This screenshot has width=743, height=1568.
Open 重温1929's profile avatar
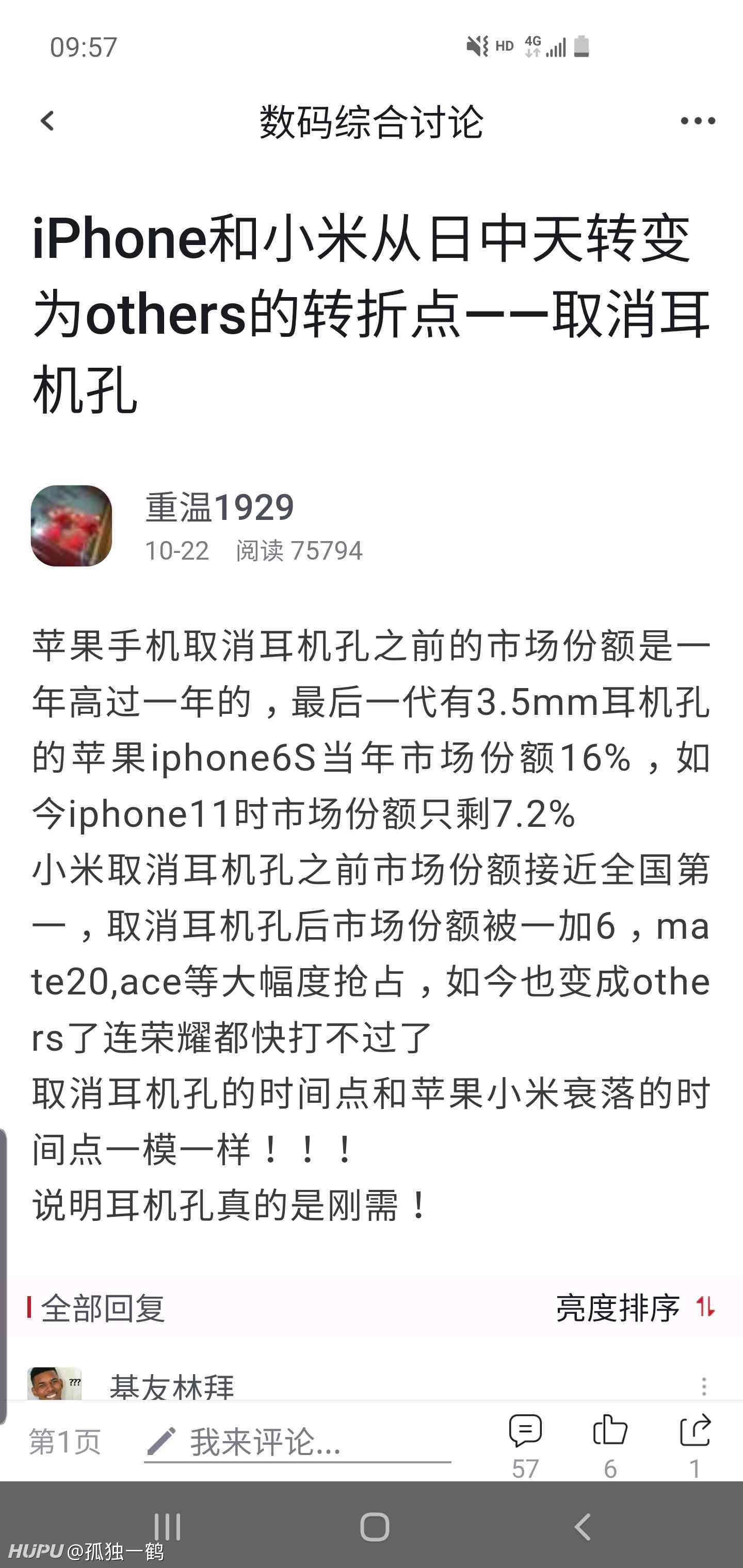(71, 525)
